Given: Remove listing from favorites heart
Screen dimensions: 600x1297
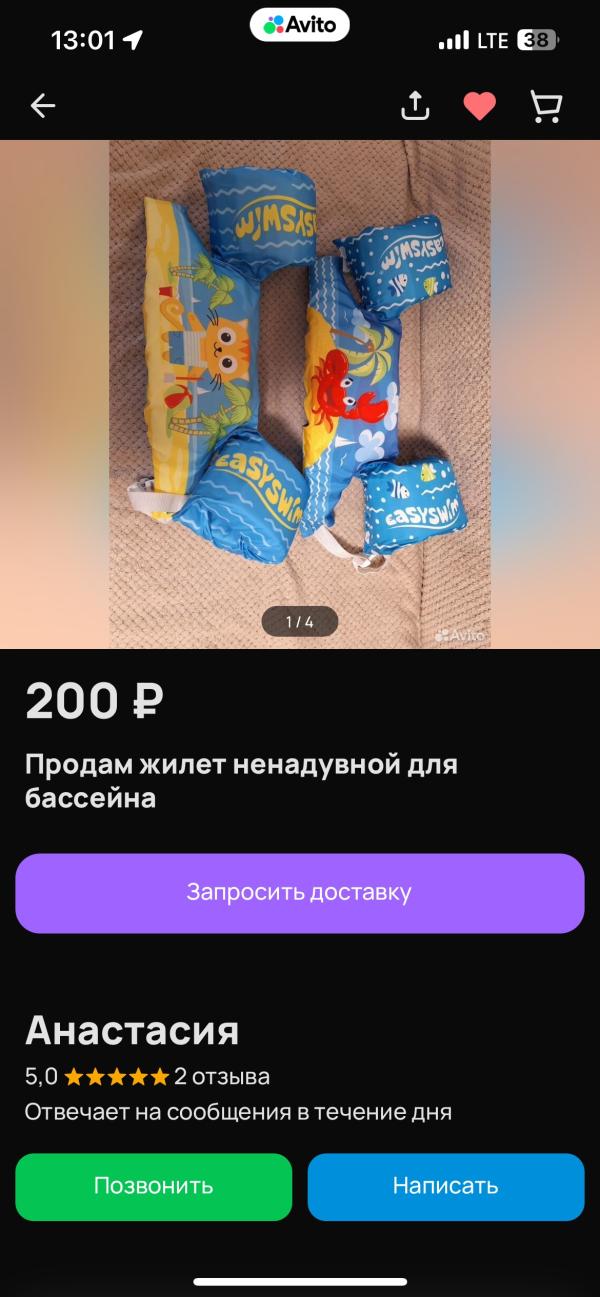Looking at the screenshot, I should [x=479, y=106].
